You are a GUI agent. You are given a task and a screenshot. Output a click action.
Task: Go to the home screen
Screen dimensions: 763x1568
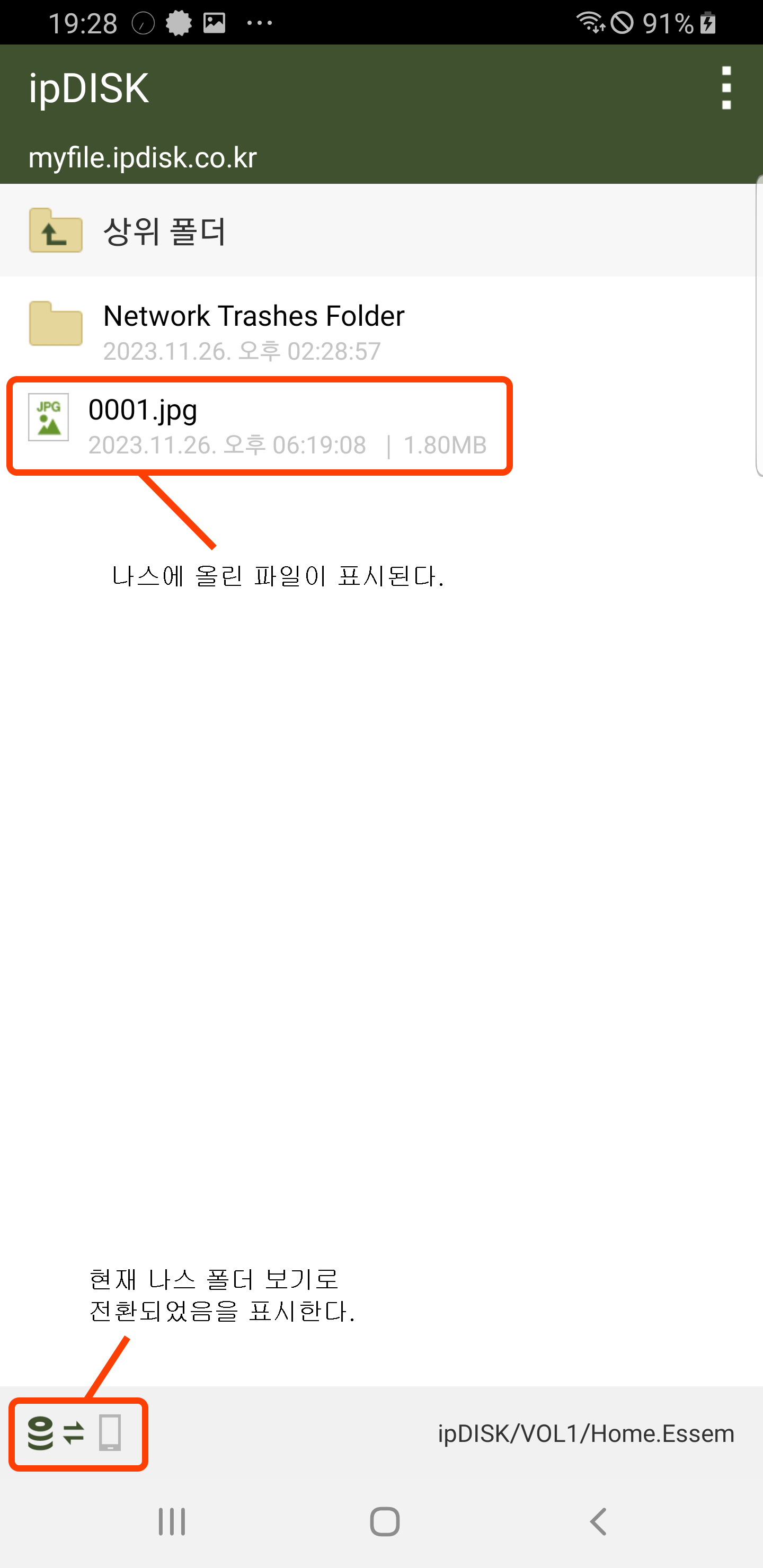coord(384,1522)
